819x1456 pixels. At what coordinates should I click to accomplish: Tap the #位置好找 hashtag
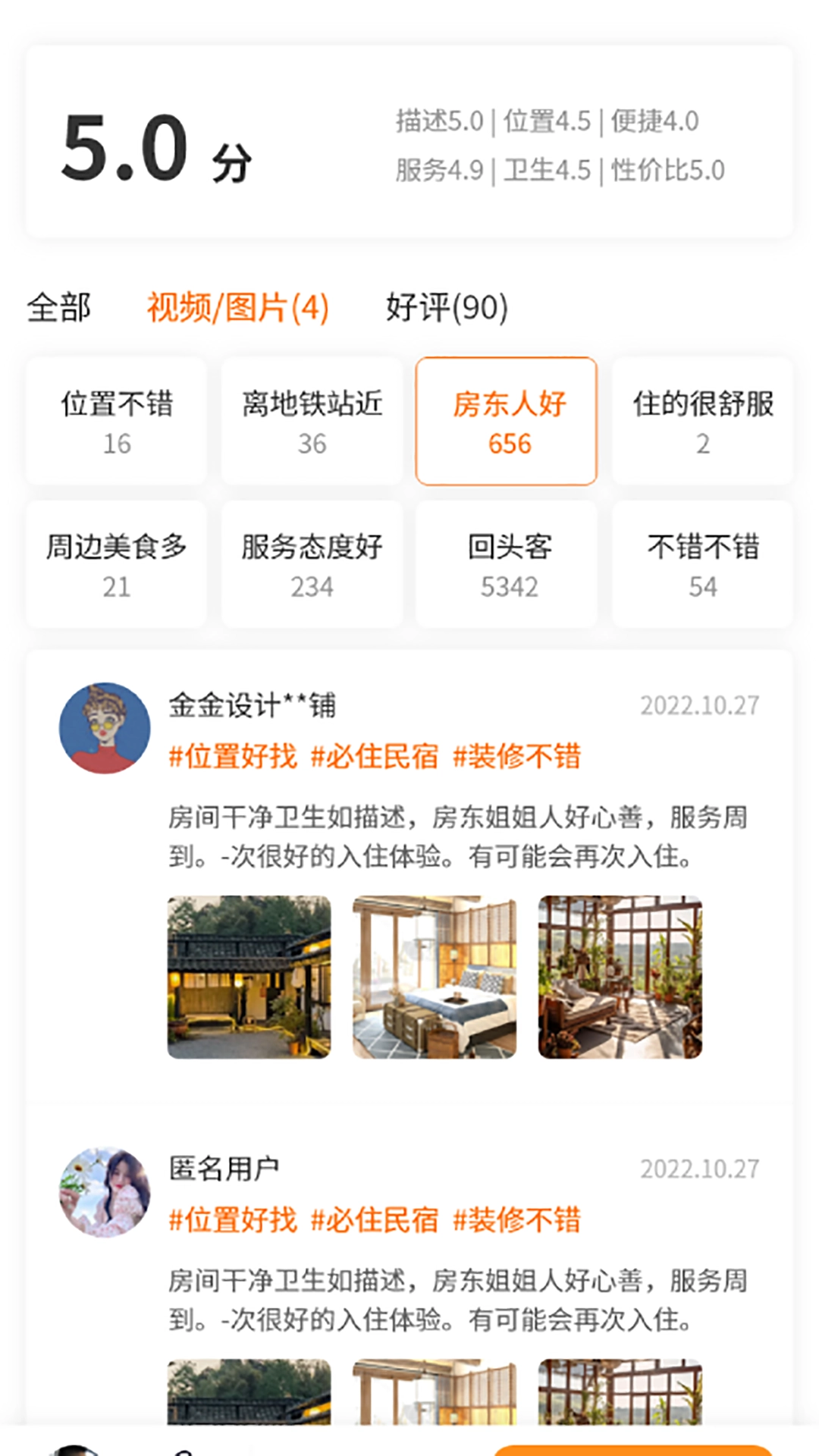click(231, 756)
